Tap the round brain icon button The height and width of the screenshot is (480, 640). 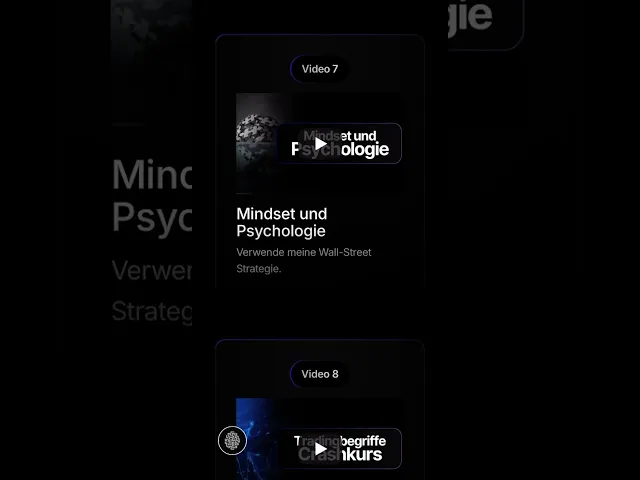click(232, 441)
